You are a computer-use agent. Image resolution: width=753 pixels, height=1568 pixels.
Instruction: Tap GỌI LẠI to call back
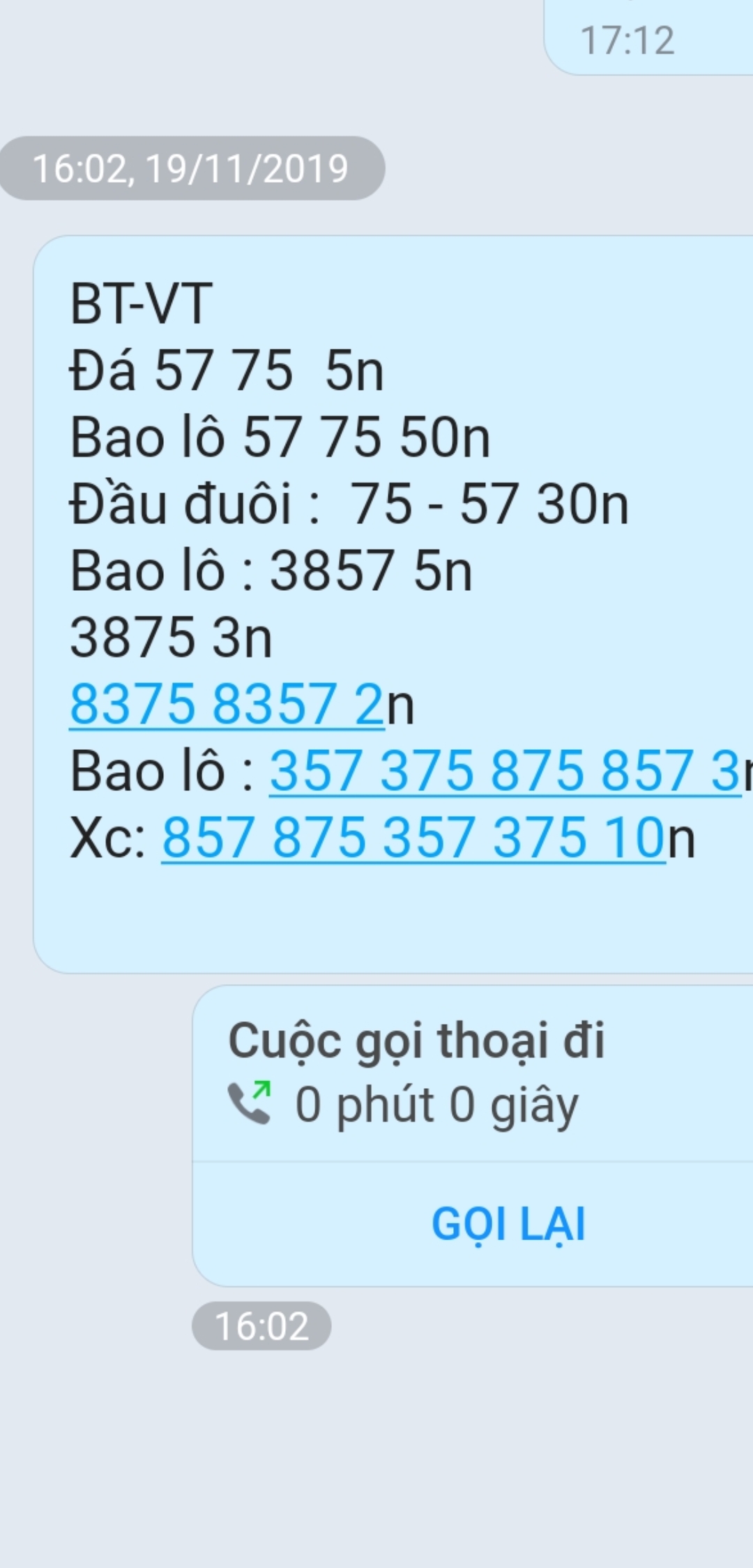pyautogui.click(x=508, y=1225)
